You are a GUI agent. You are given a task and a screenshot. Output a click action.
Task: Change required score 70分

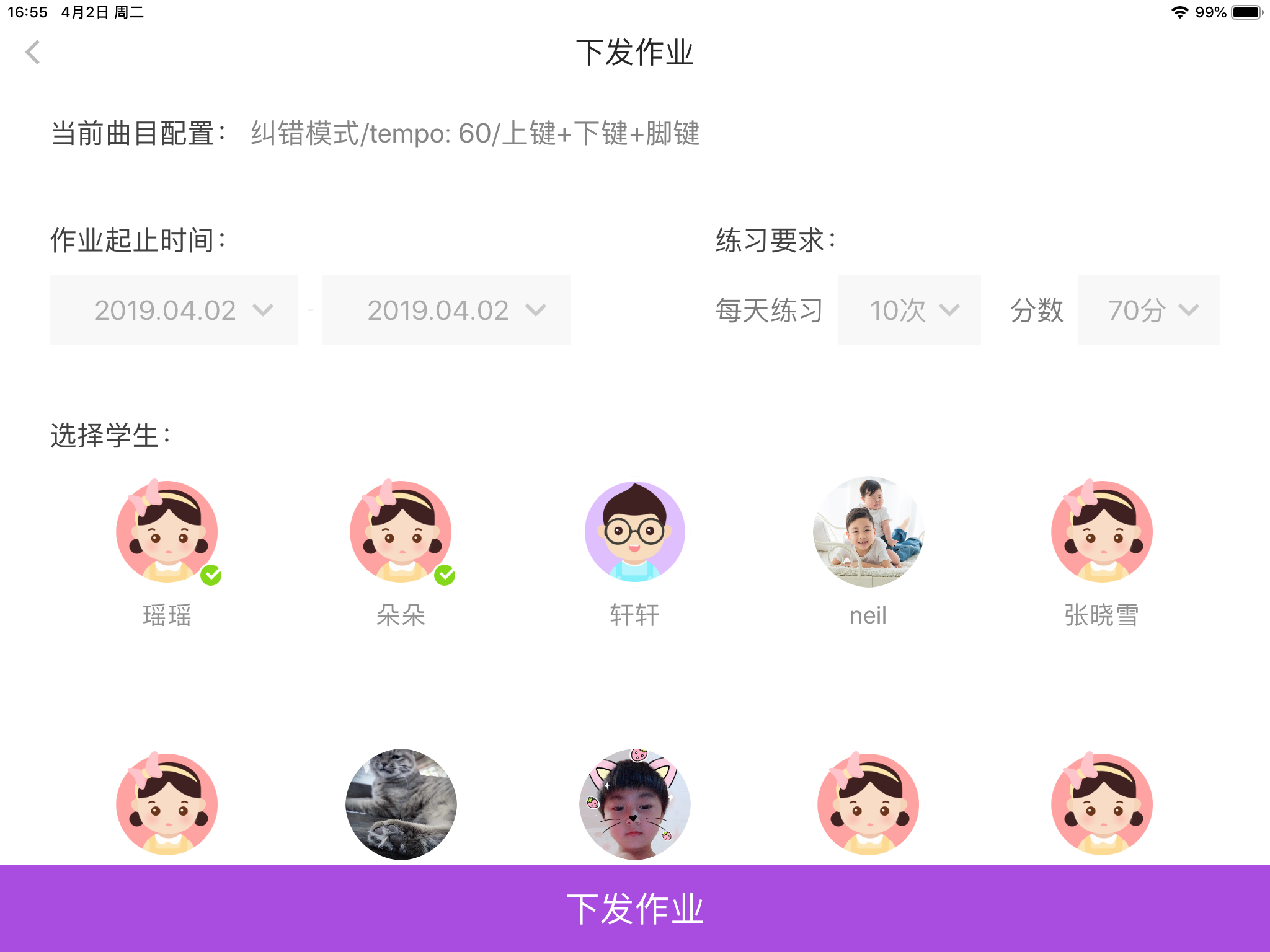pos(1148,310)
